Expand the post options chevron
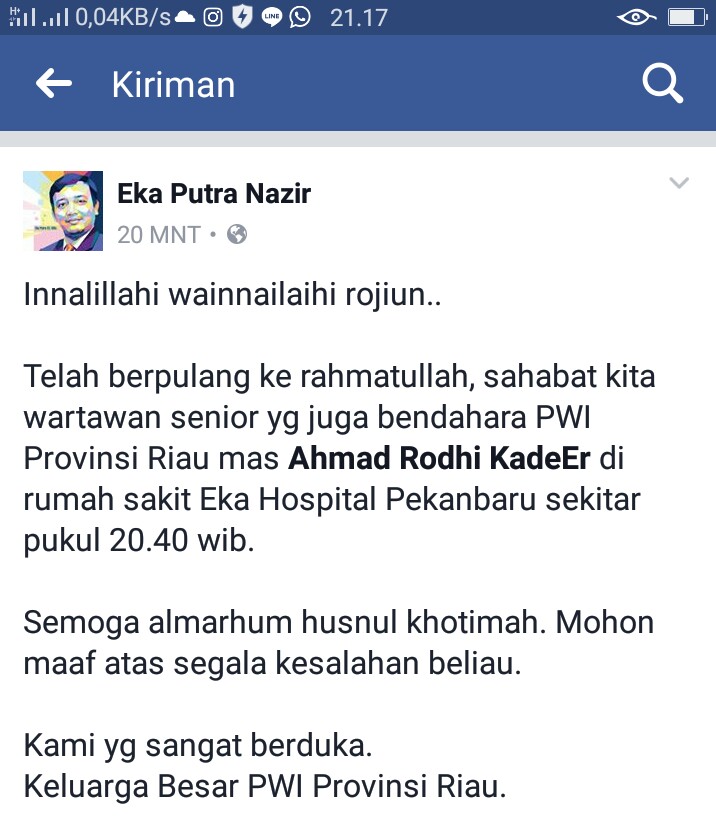716x820 pixels. 679,183
